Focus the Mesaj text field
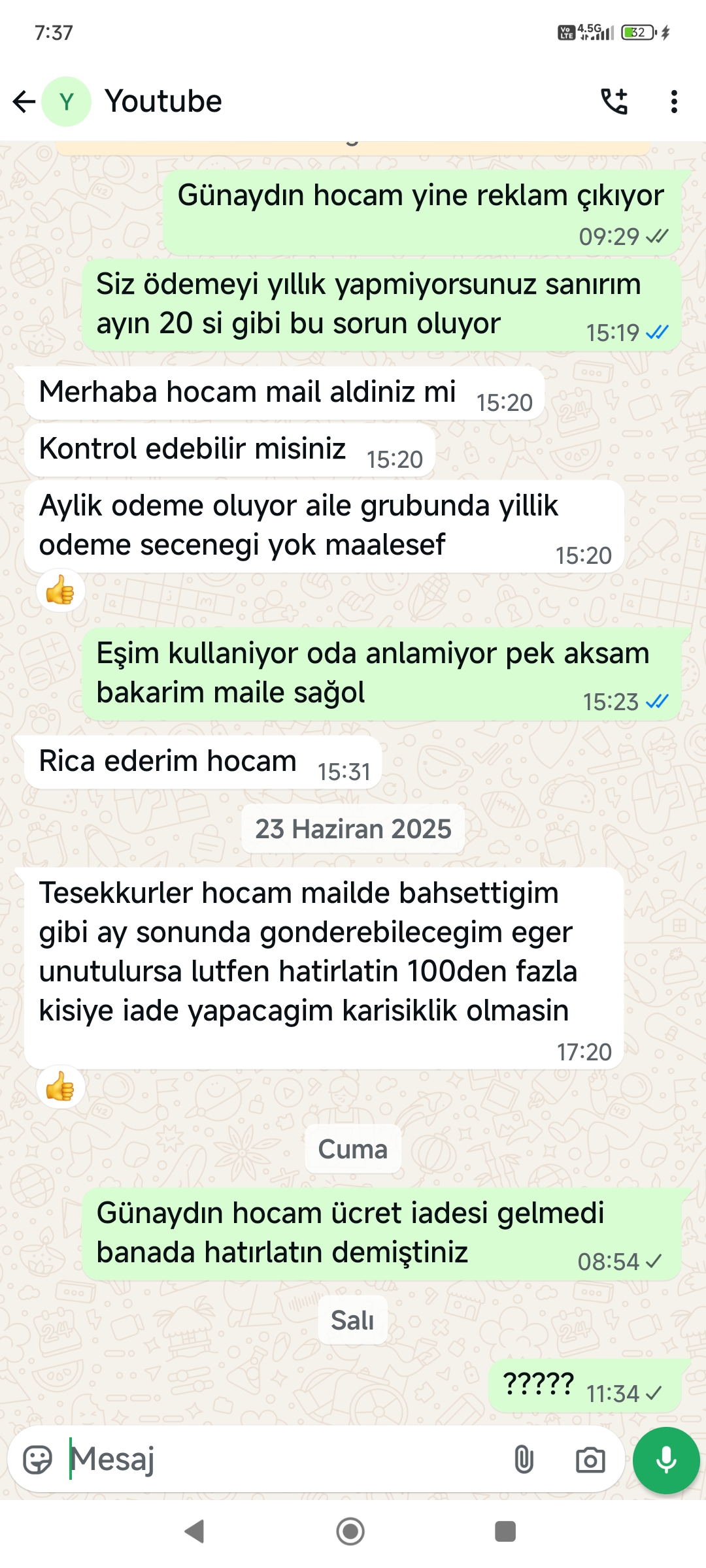The width and height of the screenshot is (706, 1568). click(281, 1460)
